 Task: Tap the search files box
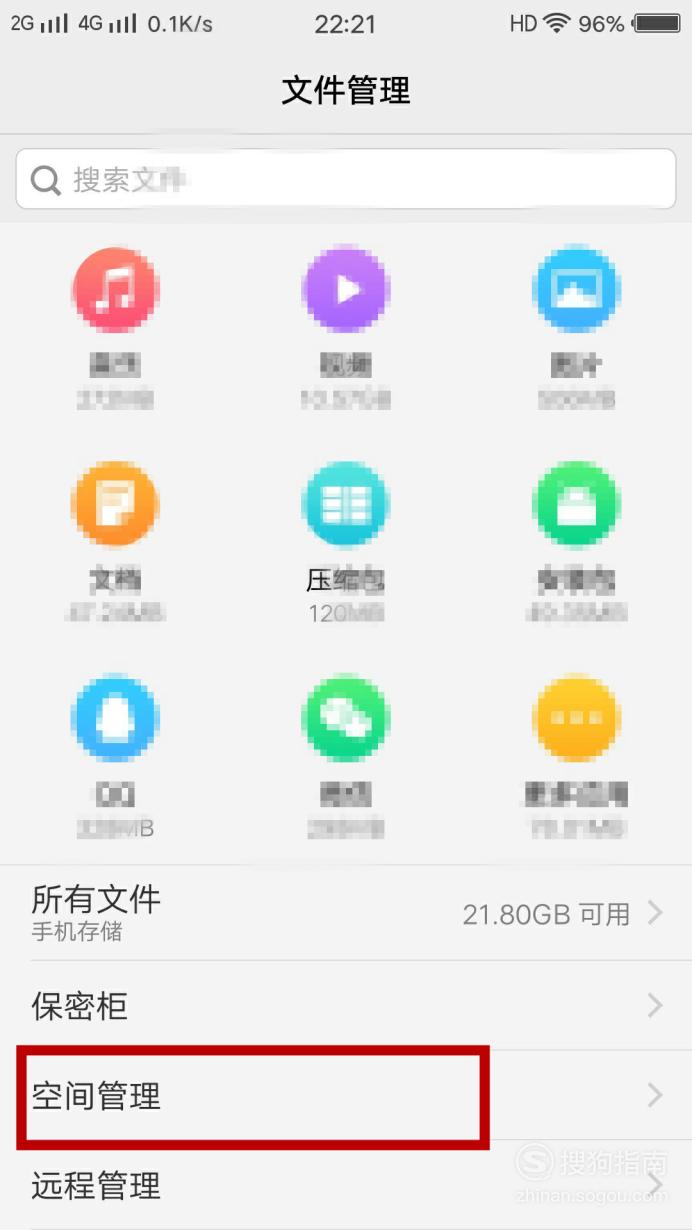point(346,179)
